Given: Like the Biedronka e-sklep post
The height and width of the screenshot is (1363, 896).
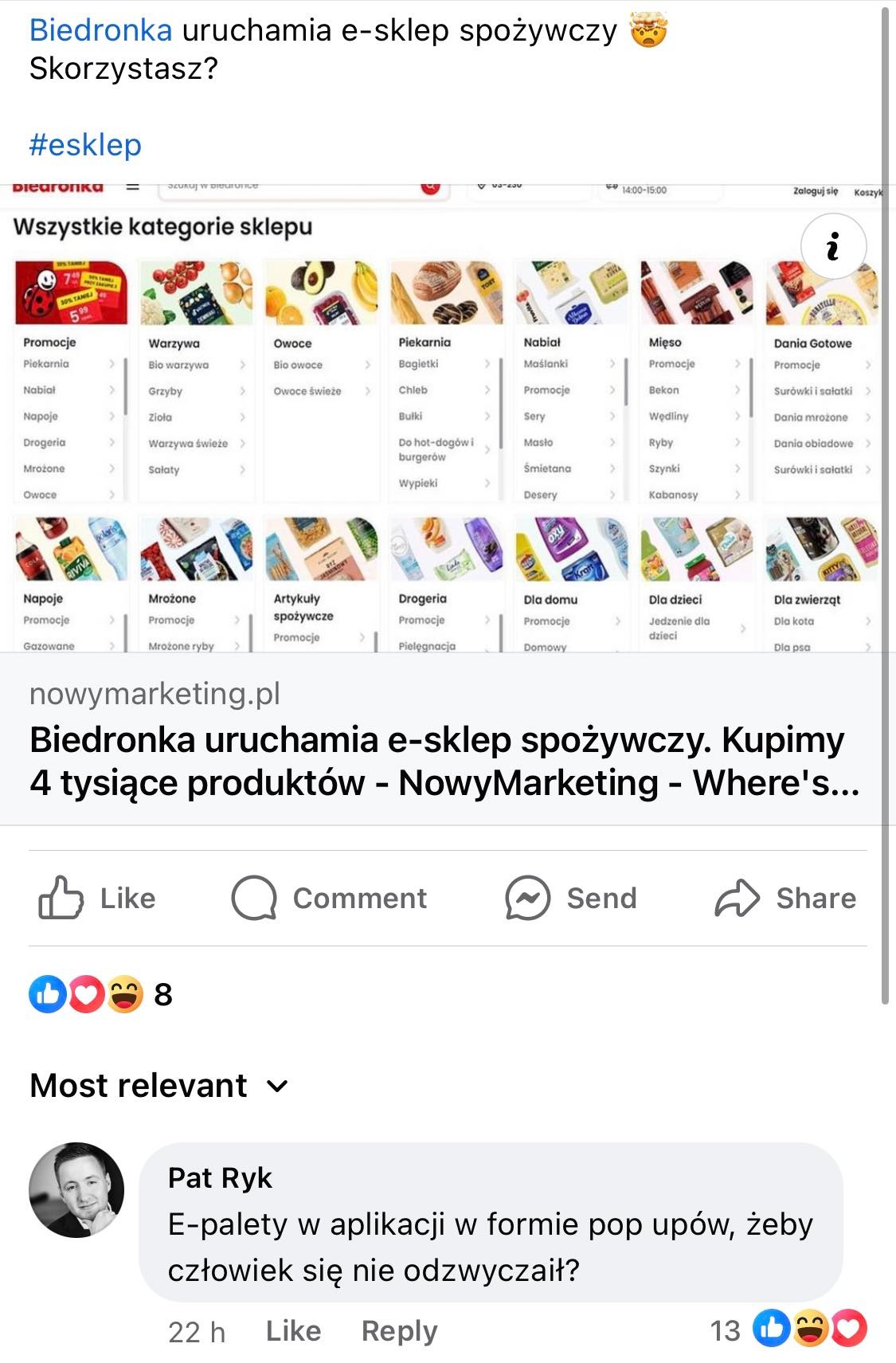Looking at the screenshot, I should point(98,899).
